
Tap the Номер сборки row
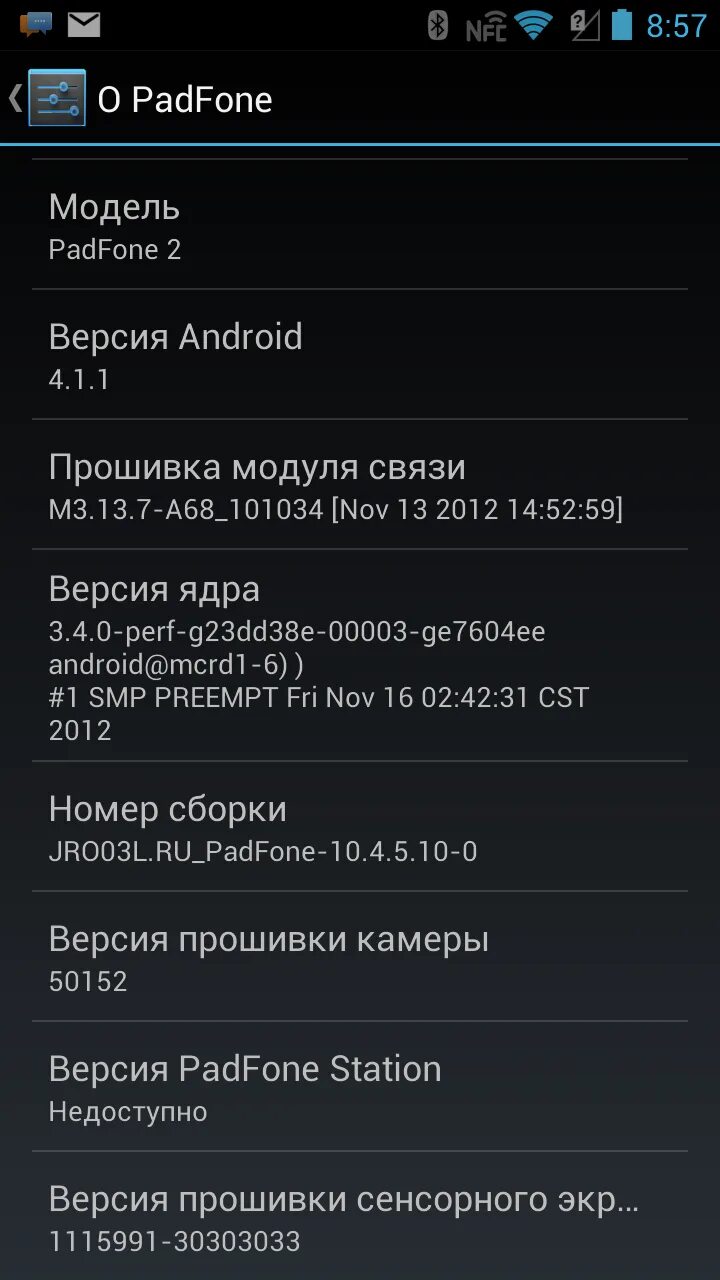[x=360, y=826]
